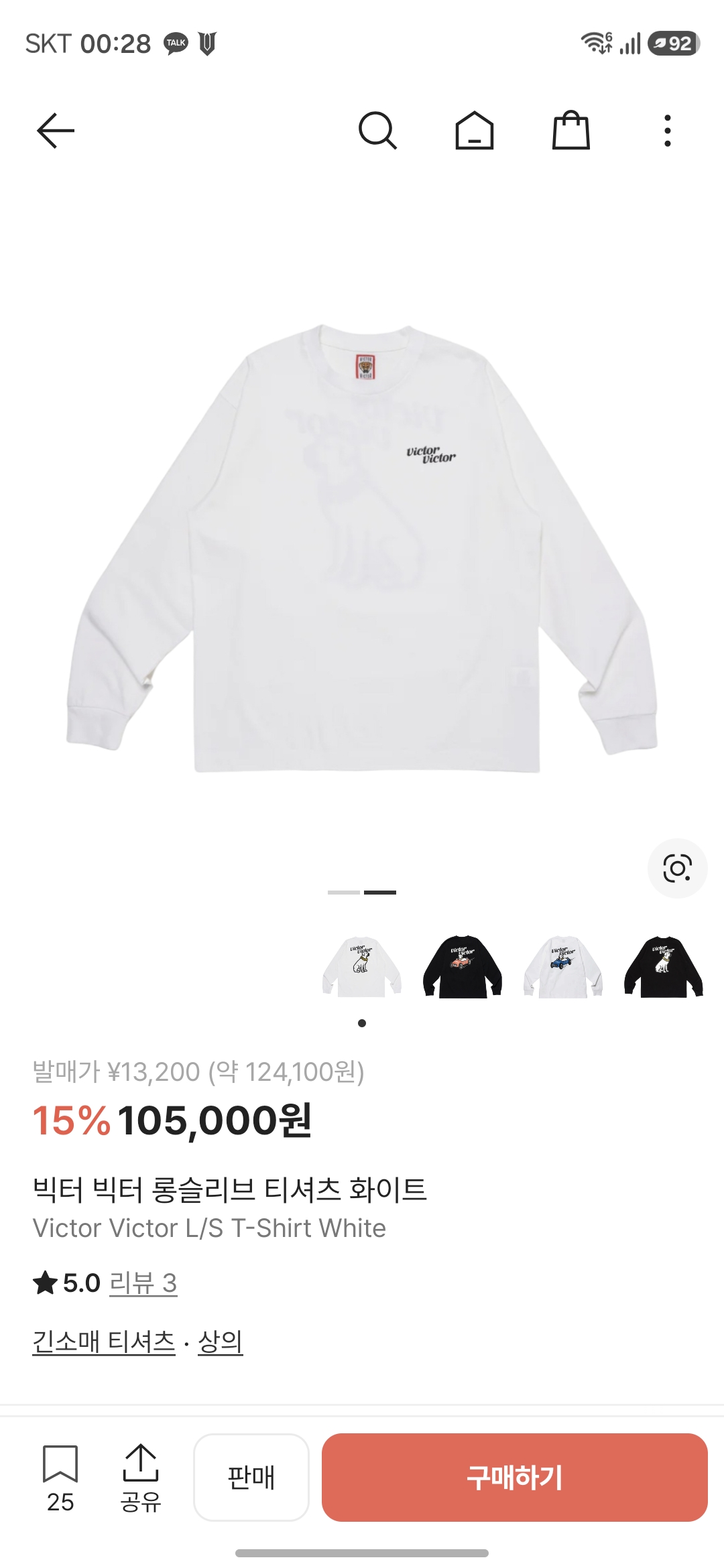Open search from the top bar
The image size is (724, 1568).
377,130
